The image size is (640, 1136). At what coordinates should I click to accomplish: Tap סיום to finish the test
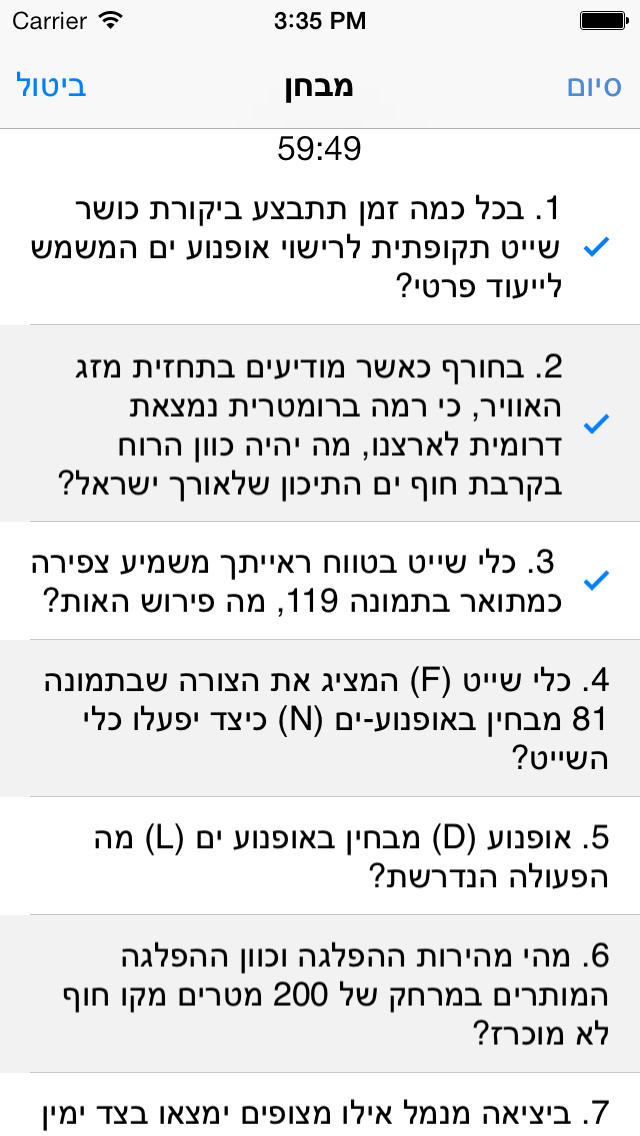(x=594, y=85)
